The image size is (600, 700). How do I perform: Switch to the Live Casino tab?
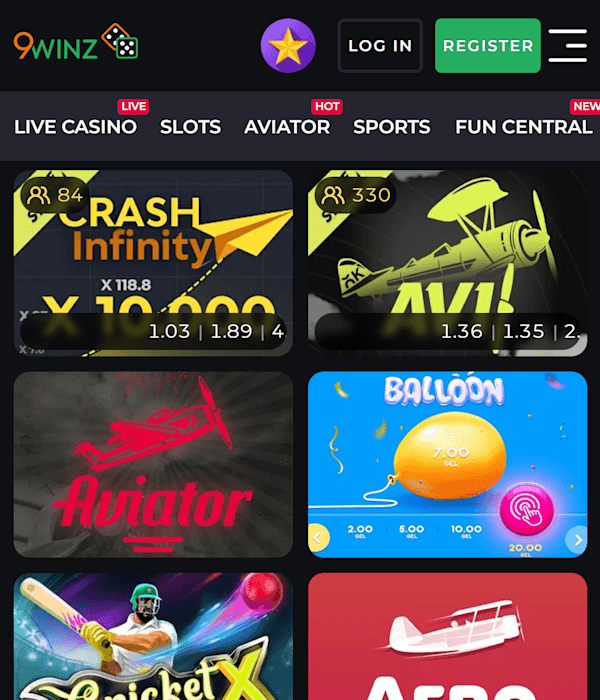[75, 127]
